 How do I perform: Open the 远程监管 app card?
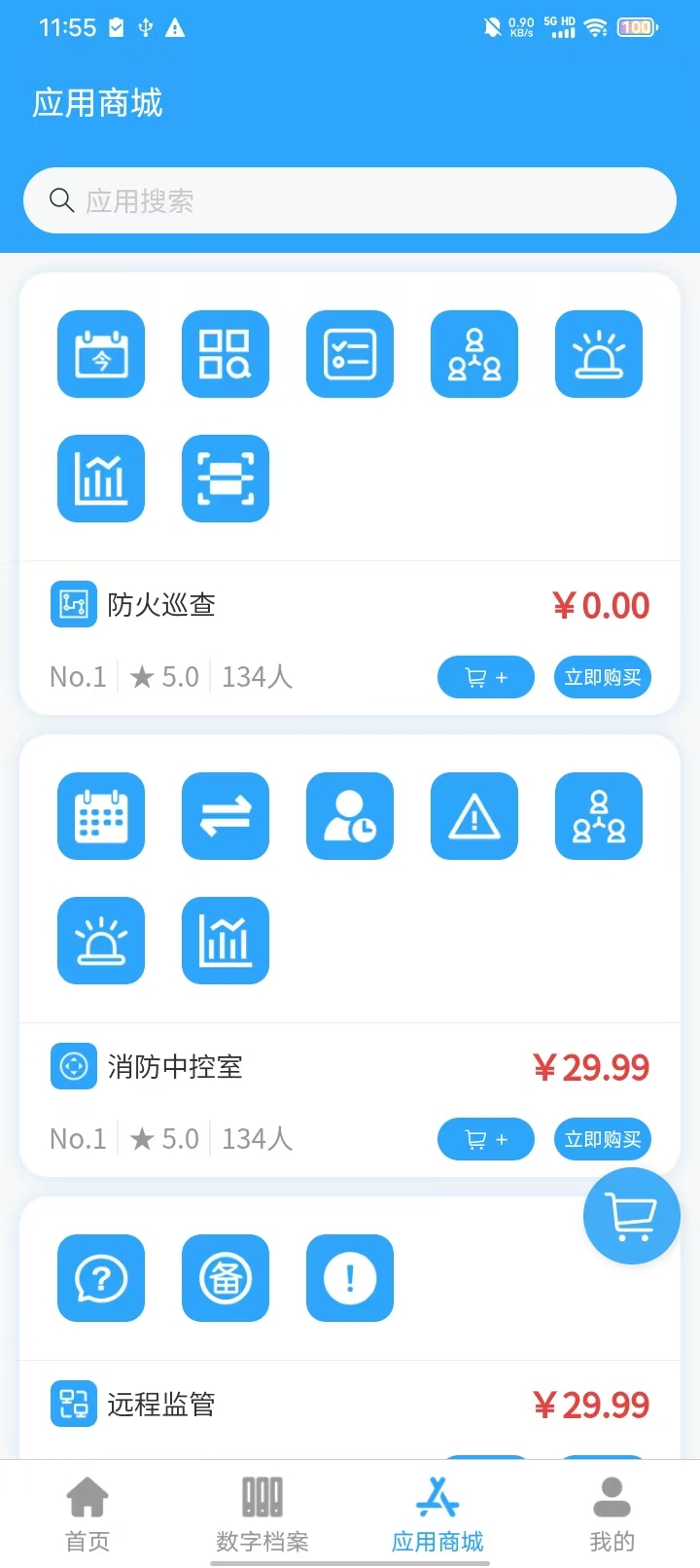(x=350, y=1328)
